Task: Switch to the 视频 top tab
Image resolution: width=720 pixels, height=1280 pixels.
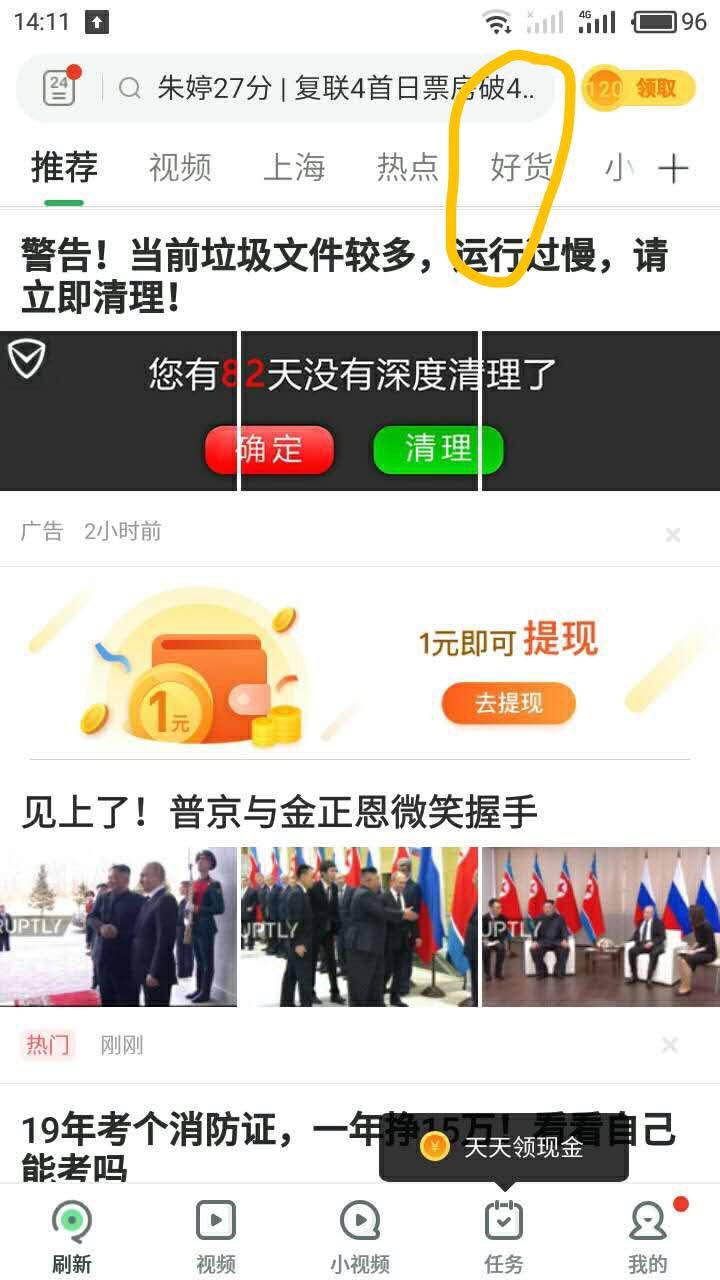Action: coord(180,168)
